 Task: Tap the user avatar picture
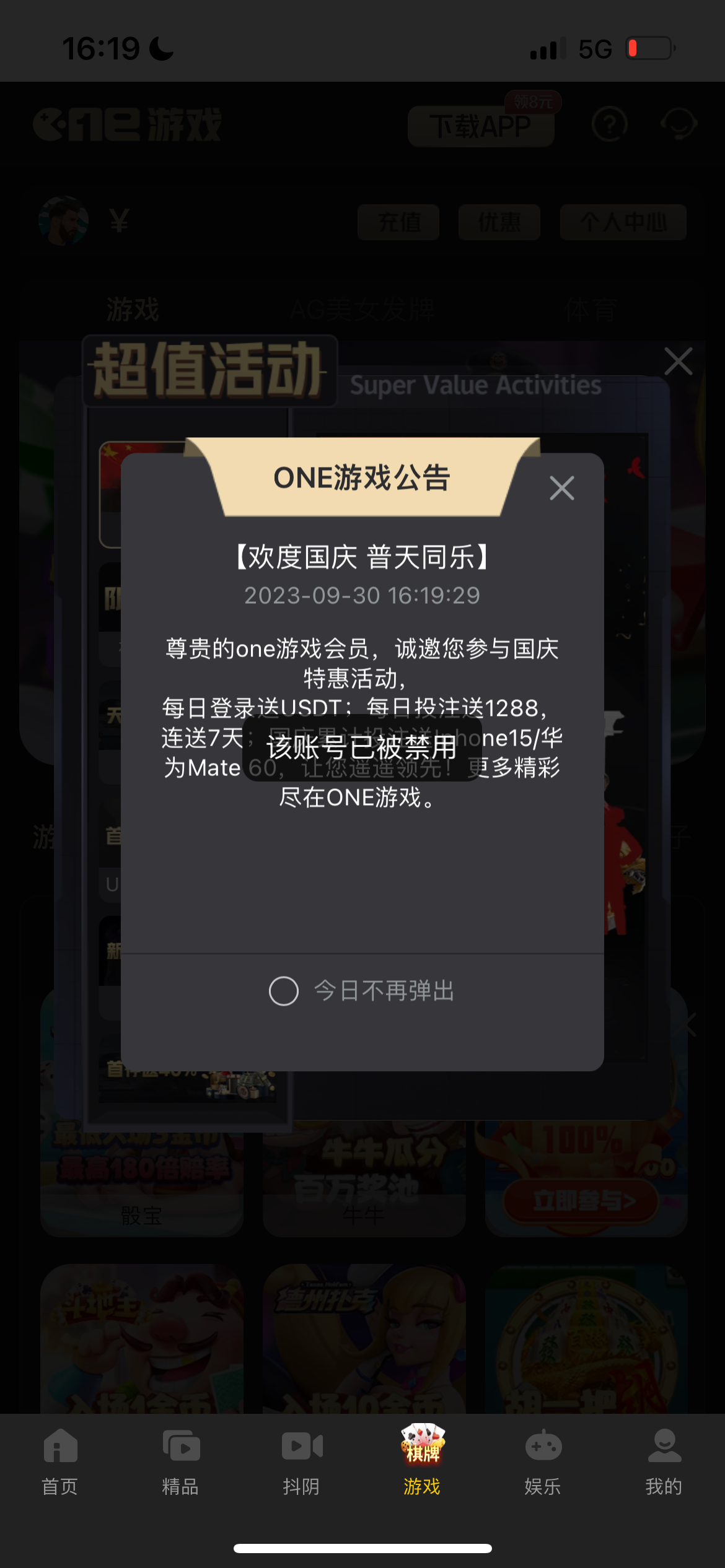64,221
